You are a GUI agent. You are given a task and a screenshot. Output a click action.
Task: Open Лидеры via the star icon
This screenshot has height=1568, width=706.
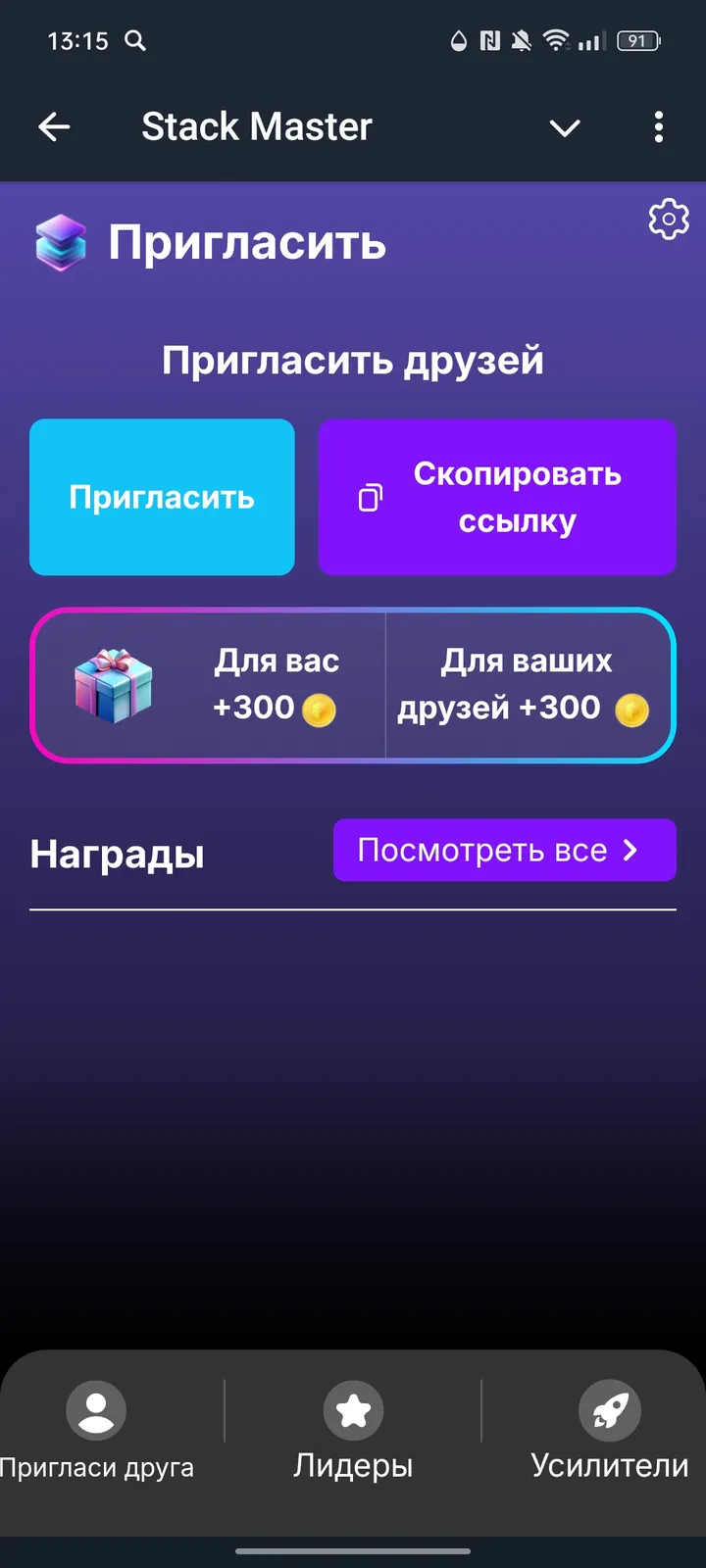click(352, 1409)
